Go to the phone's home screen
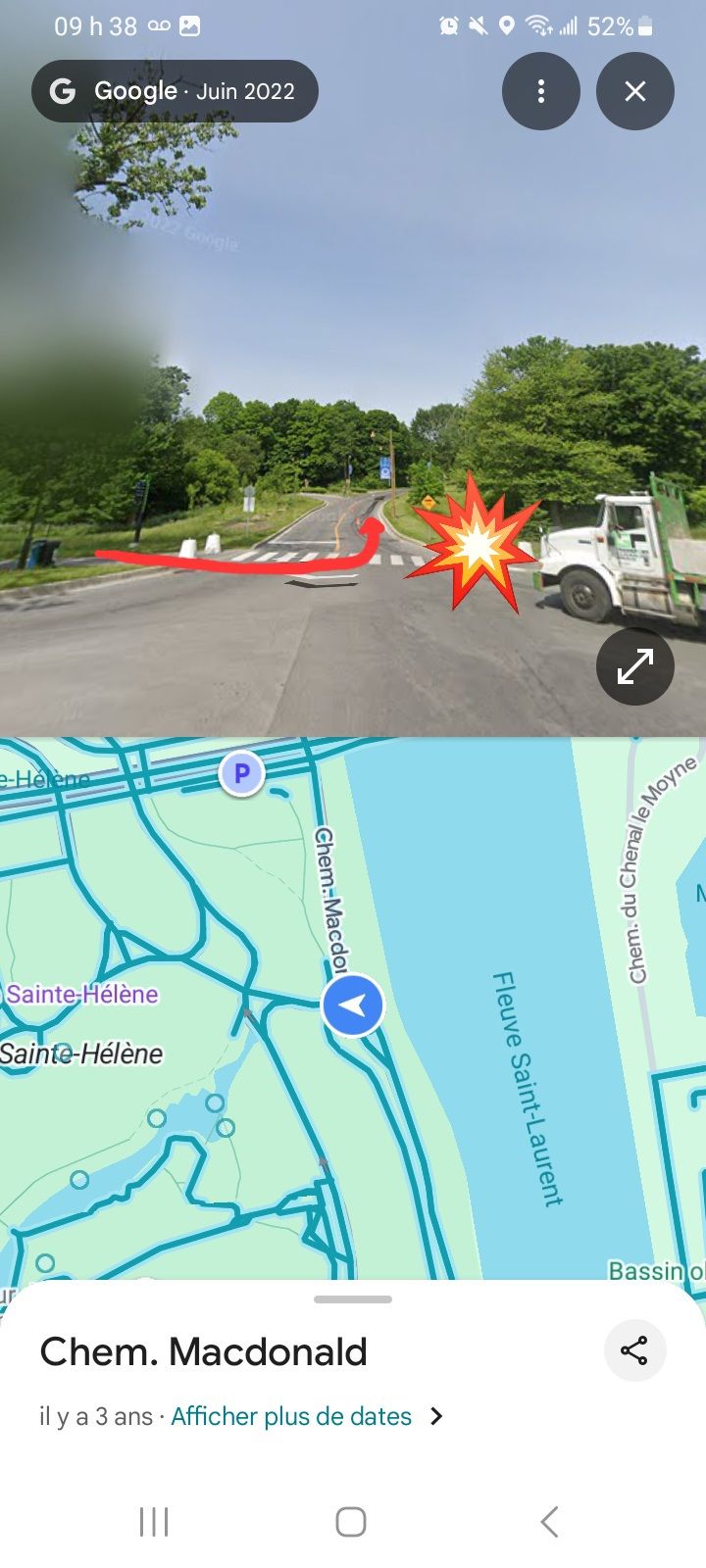The image size is (706, 1568). pyautogui.click(x=351, y=1522)
